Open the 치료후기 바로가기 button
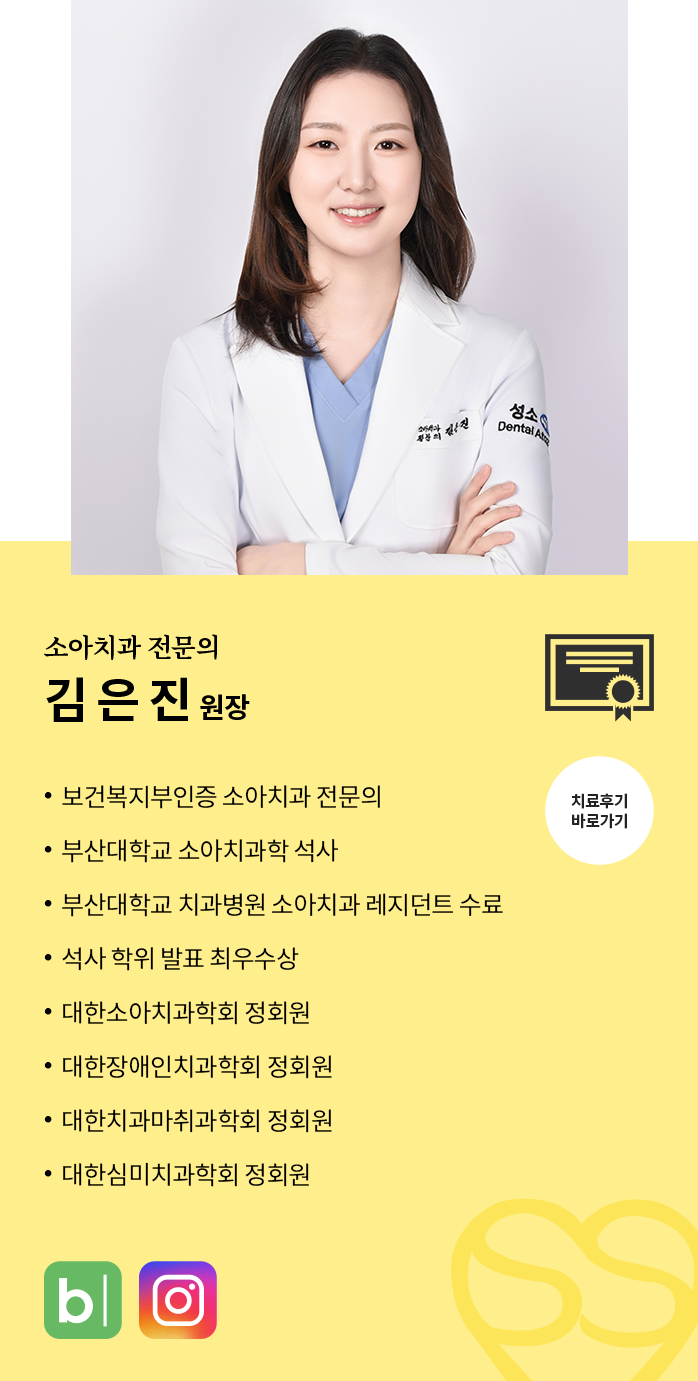698x1381 pixels. [599, 811]
